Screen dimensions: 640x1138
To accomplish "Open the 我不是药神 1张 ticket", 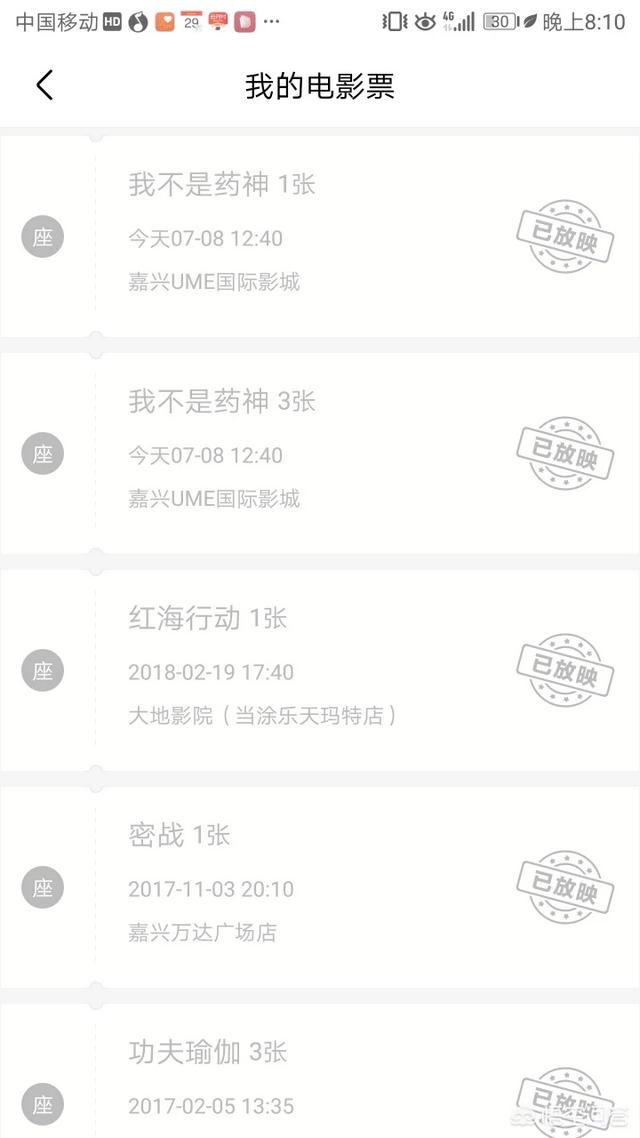I will coord(320,237).
